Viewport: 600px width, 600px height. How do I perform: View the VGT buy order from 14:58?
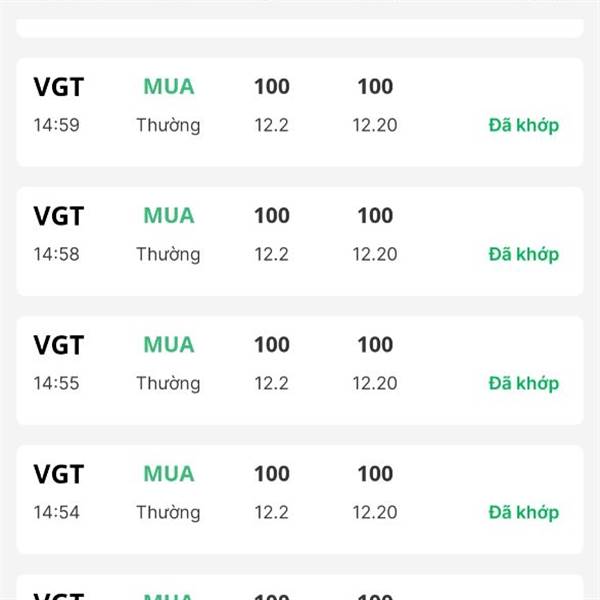[x=299, y=240]
